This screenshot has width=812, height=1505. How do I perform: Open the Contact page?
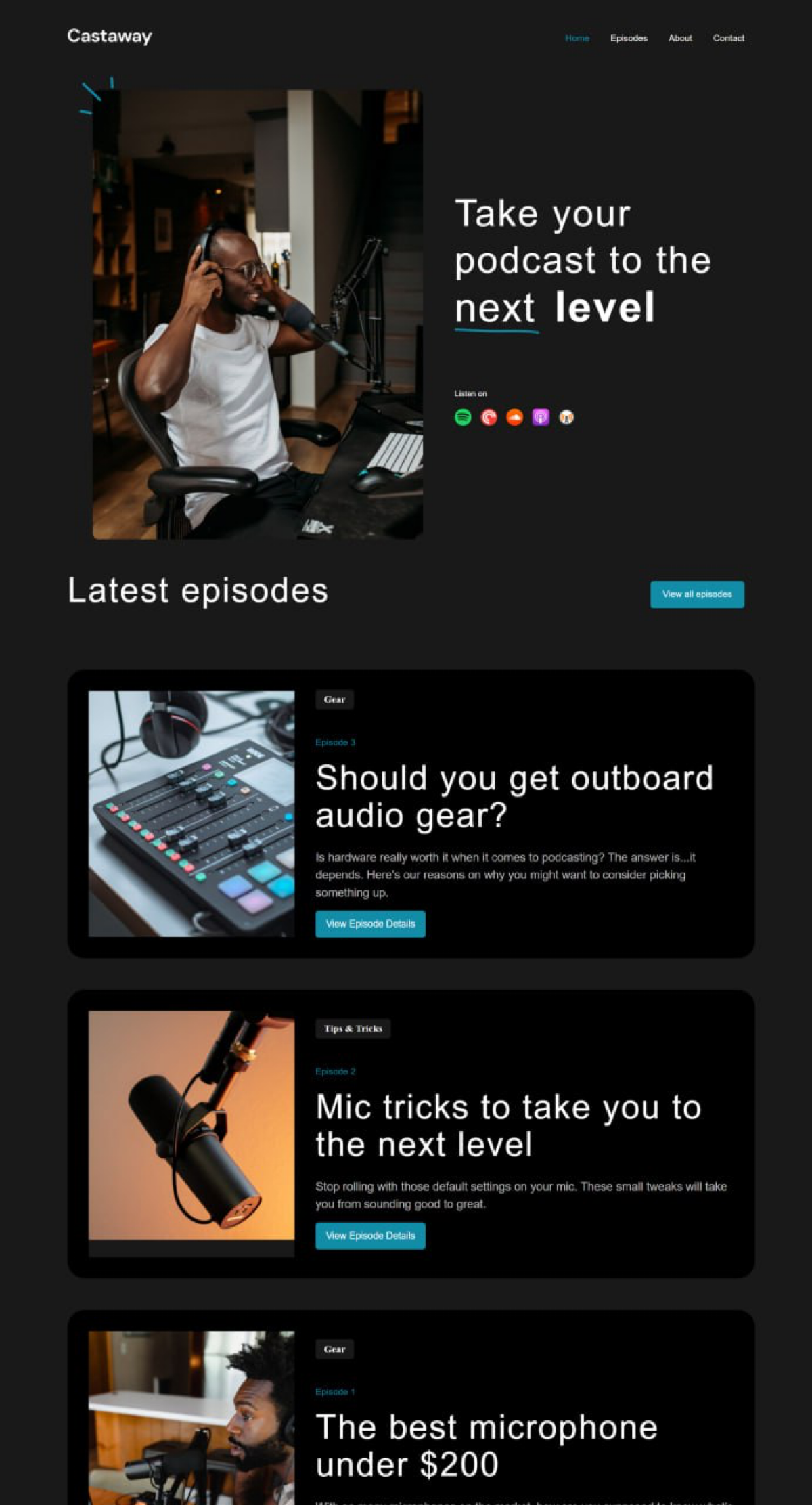(x=728, y=38)
